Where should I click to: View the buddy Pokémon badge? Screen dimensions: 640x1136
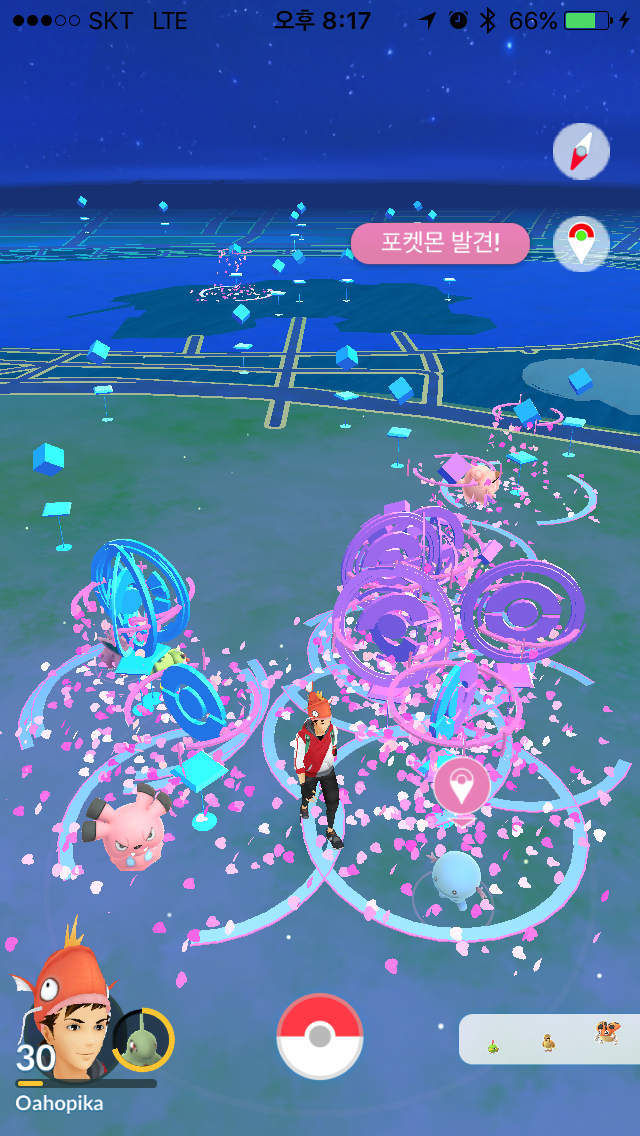(x=143, y=1040)
